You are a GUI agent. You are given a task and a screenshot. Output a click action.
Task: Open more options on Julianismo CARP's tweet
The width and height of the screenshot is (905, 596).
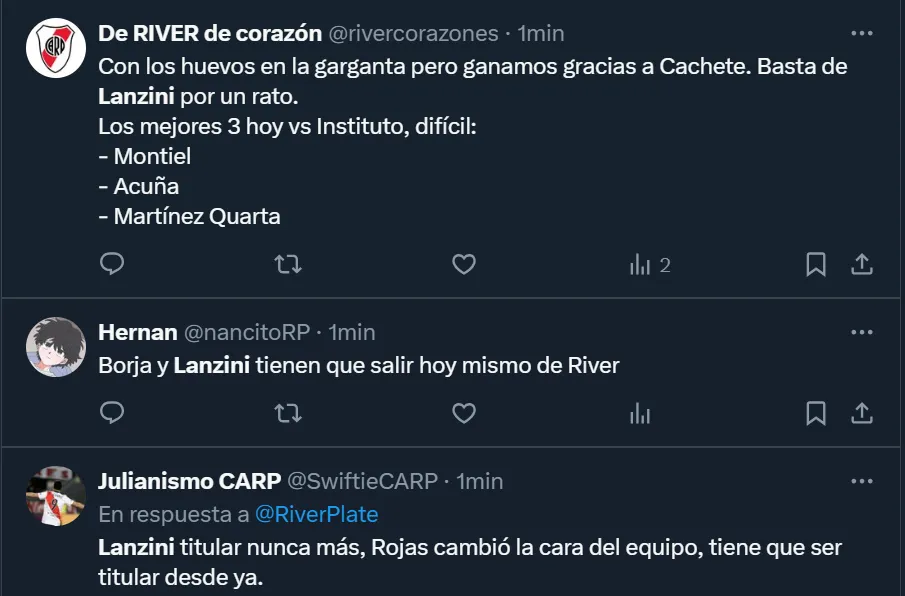pos(861,481)
